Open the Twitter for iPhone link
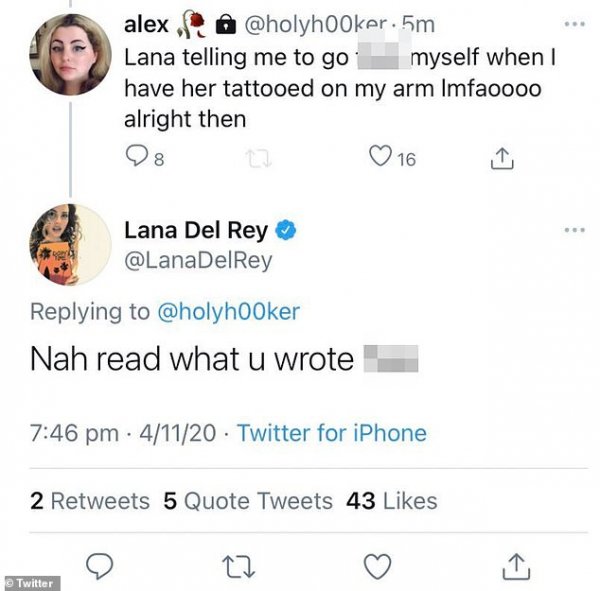This screenshot has width=600, height=591. click(x=331, y=433)
